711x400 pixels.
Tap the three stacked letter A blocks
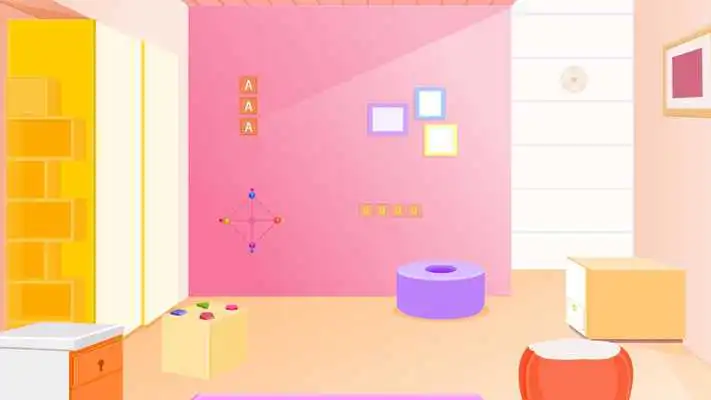pos(249,106)
